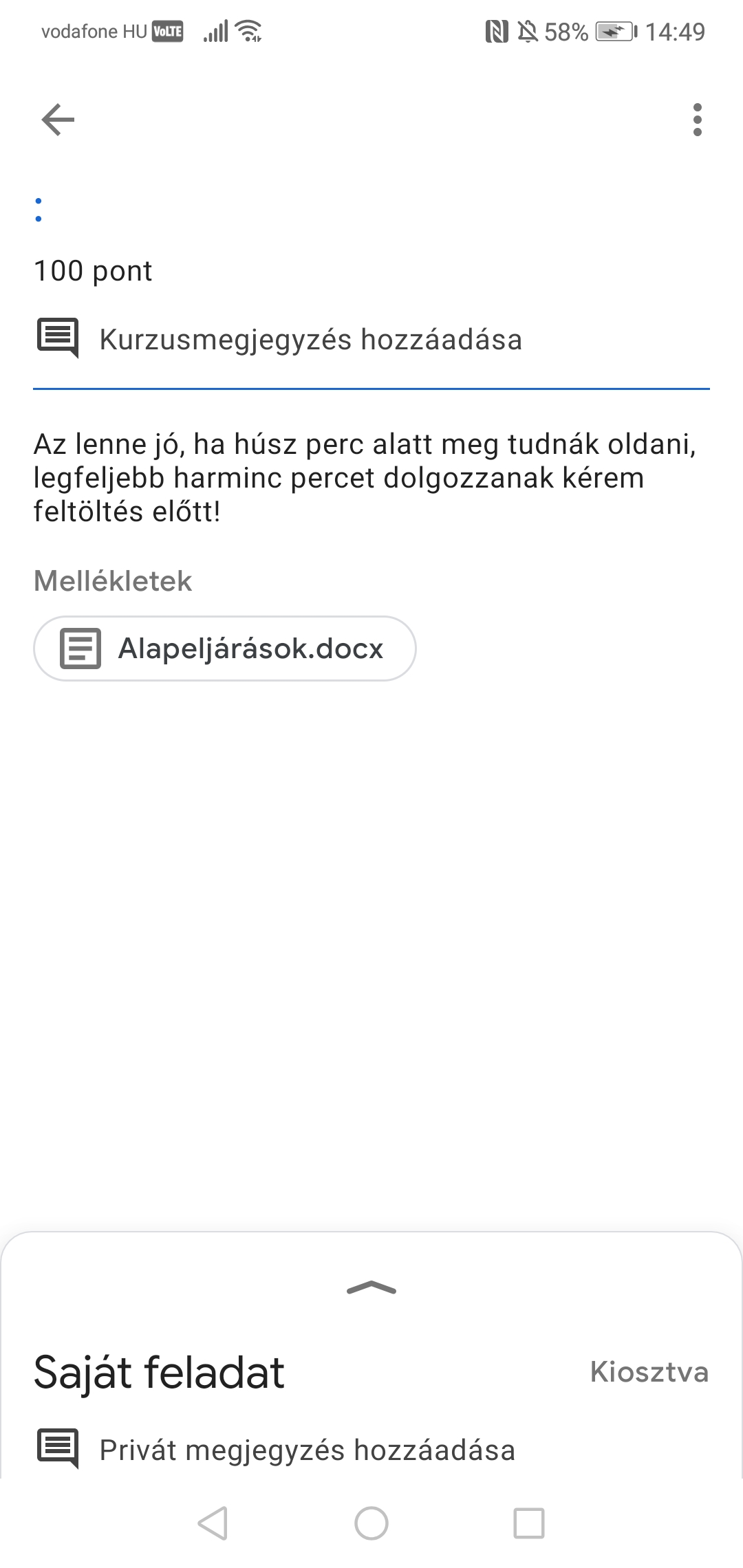Go back using the top arrow

pyautogui.click(x=58, y=120)
